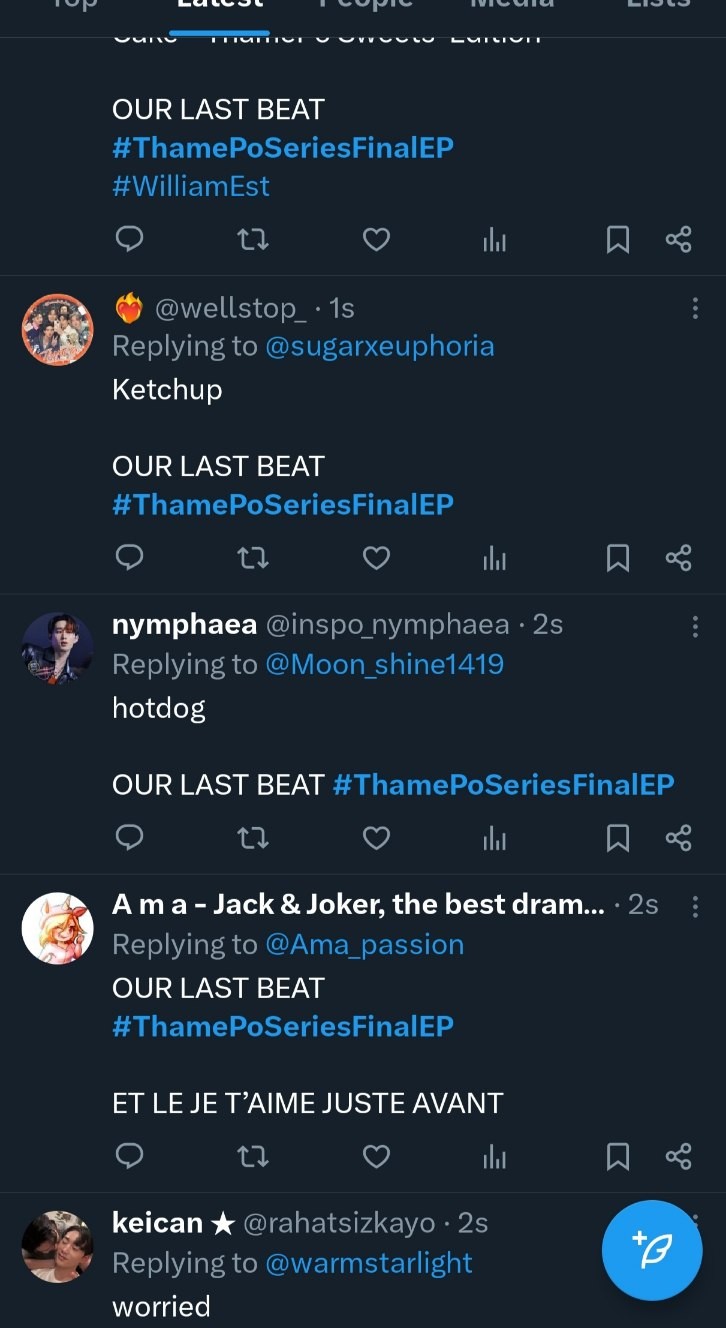
Task: Compose a new post with floating button
Action: coord(652,1250)
